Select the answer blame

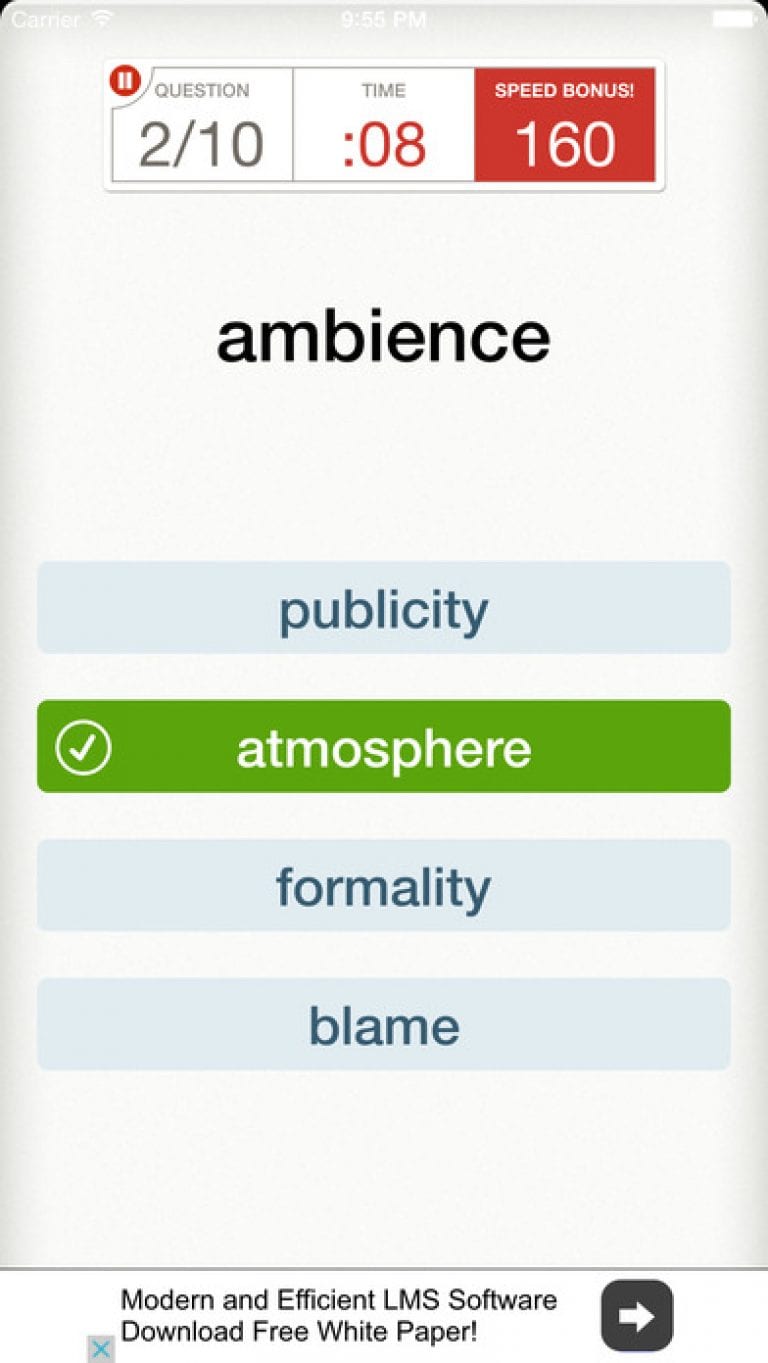[384, 1024]
